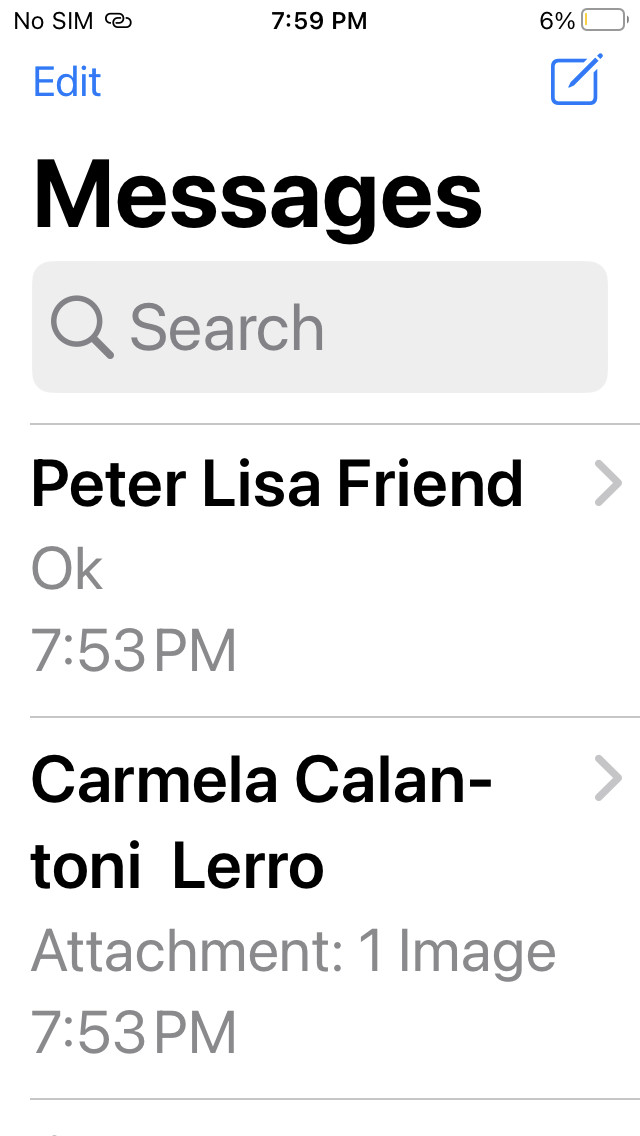Compose a new message

576,79
